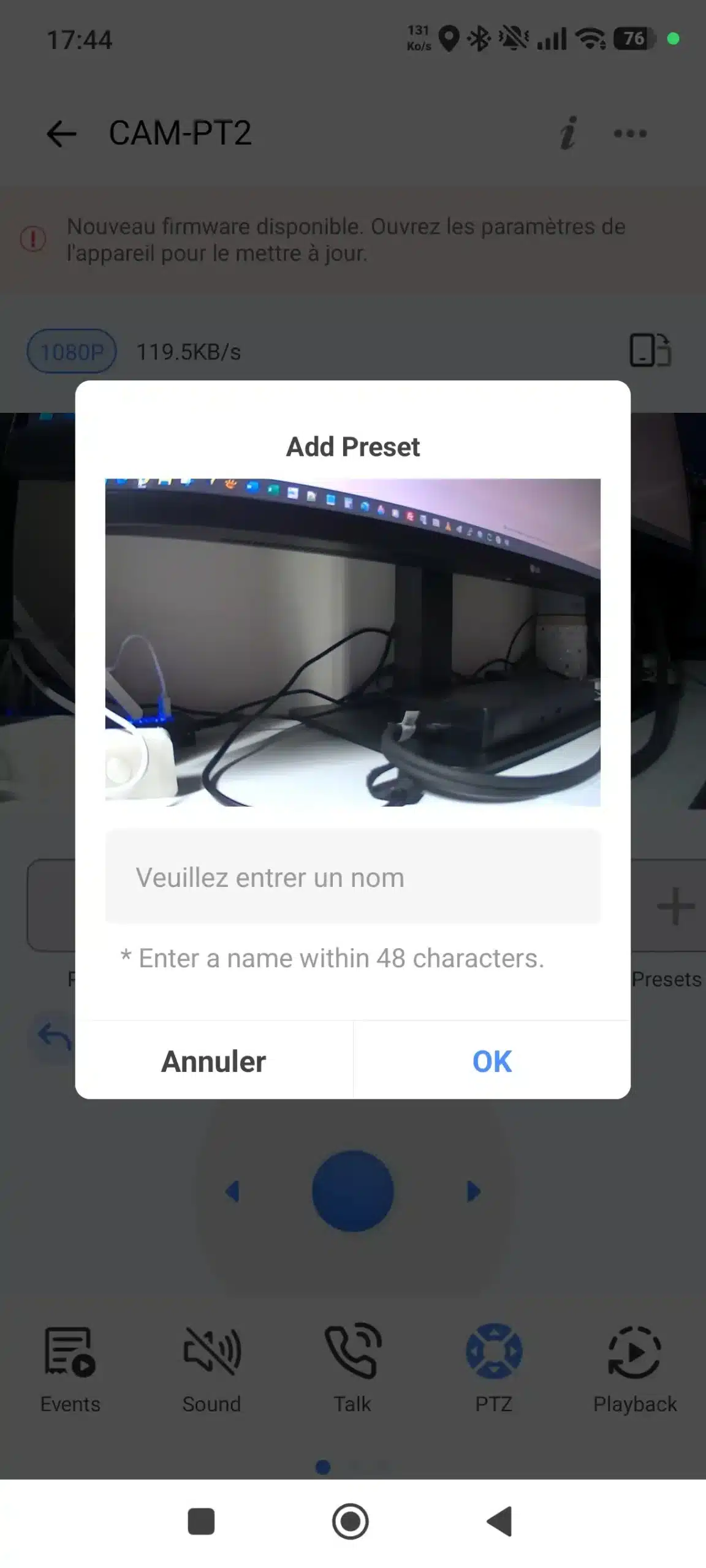Tap the preset name input field
Screen dimensions: 706x1568
tap(352, 877)
